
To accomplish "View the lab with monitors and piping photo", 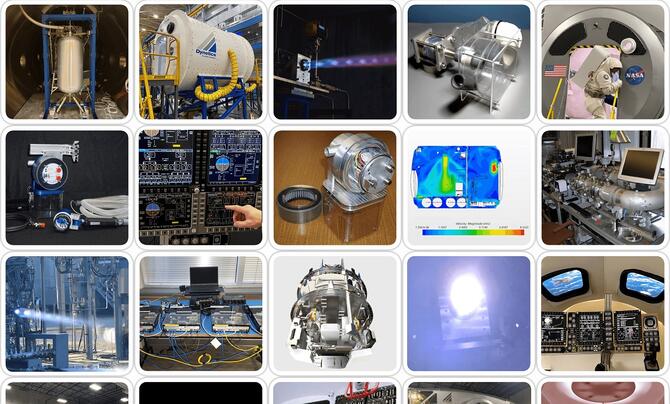I will click(x=604, y=187).
